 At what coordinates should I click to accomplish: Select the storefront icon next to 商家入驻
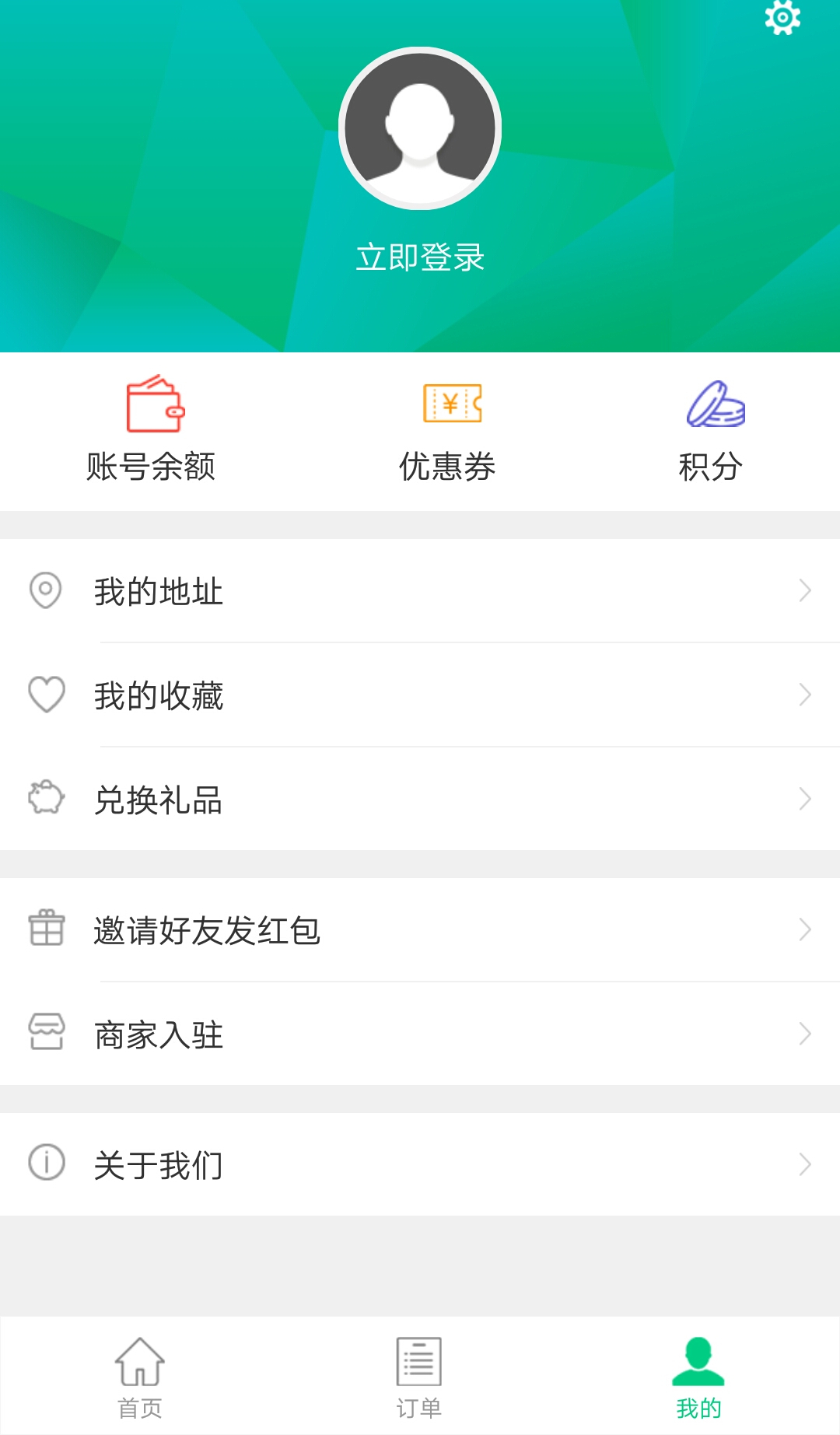[44, 1034]
